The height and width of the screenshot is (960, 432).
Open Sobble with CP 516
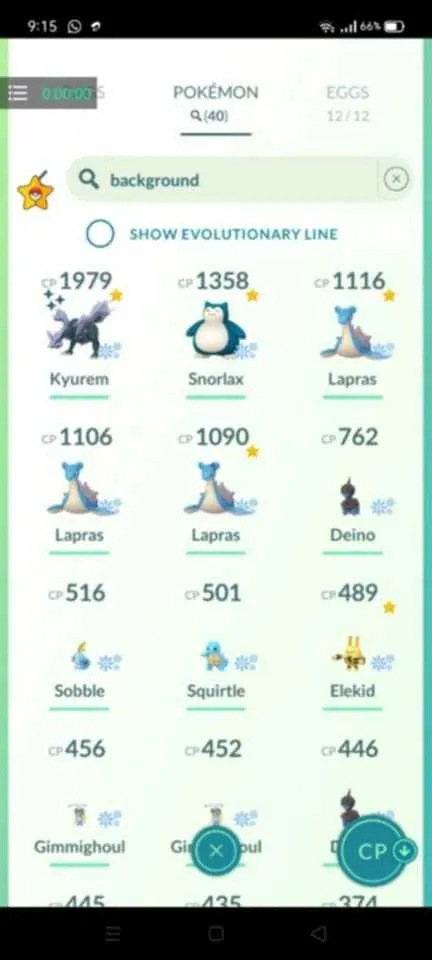(x=79, y=646)
